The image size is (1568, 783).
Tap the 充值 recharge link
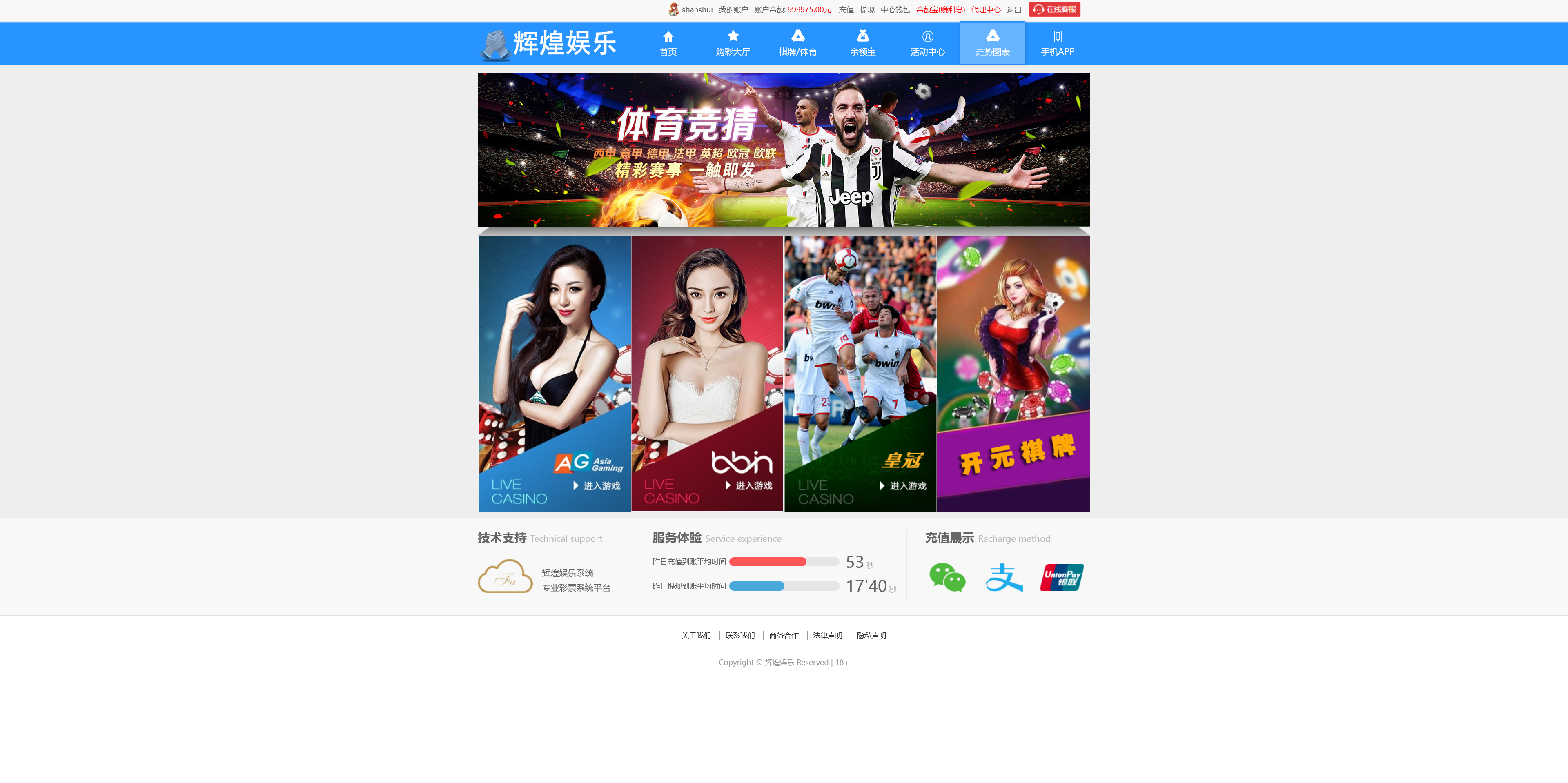point(846,10)
